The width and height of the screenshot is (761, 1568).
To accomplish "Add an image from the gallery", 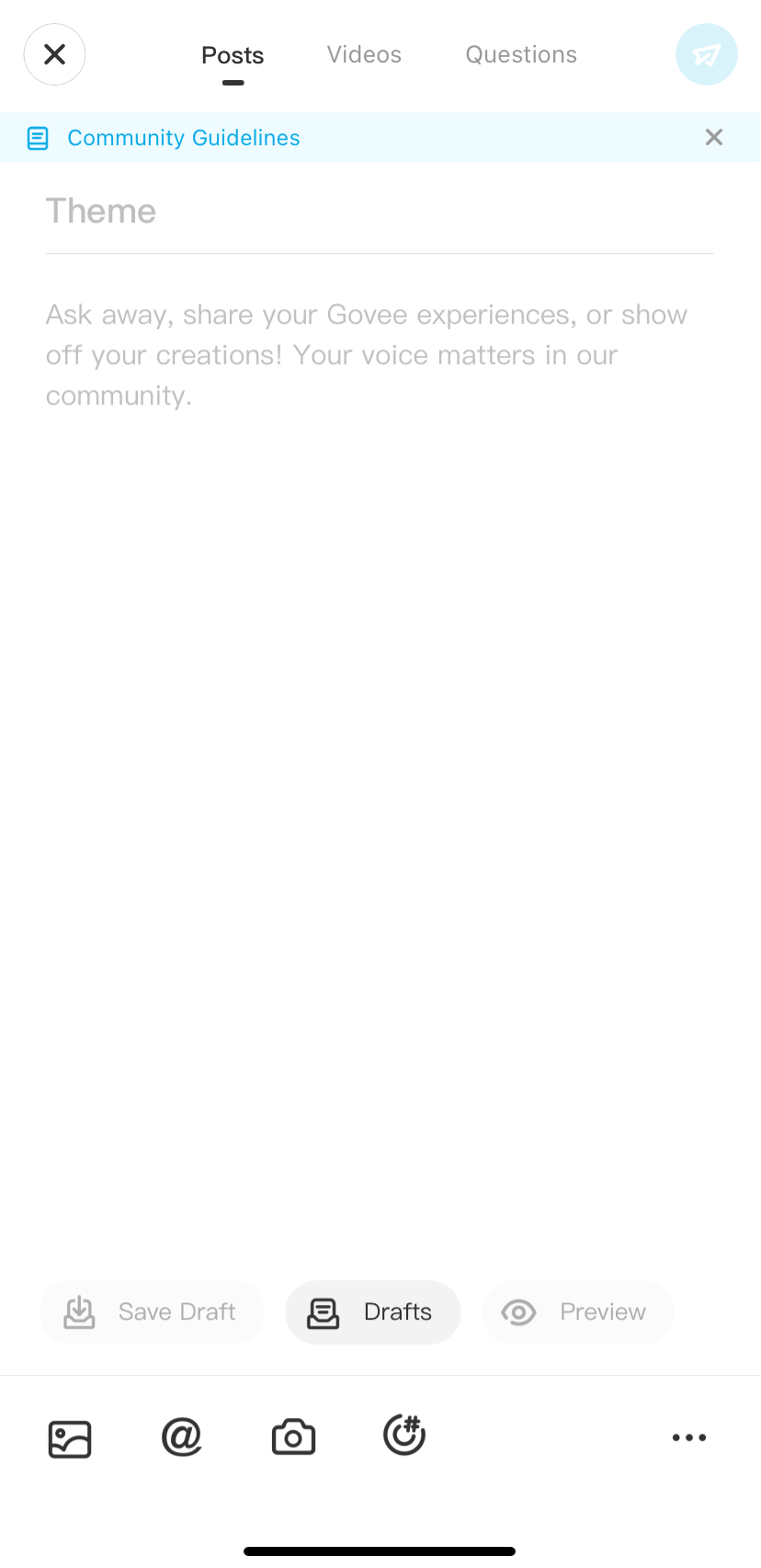I will [70, 1438].
